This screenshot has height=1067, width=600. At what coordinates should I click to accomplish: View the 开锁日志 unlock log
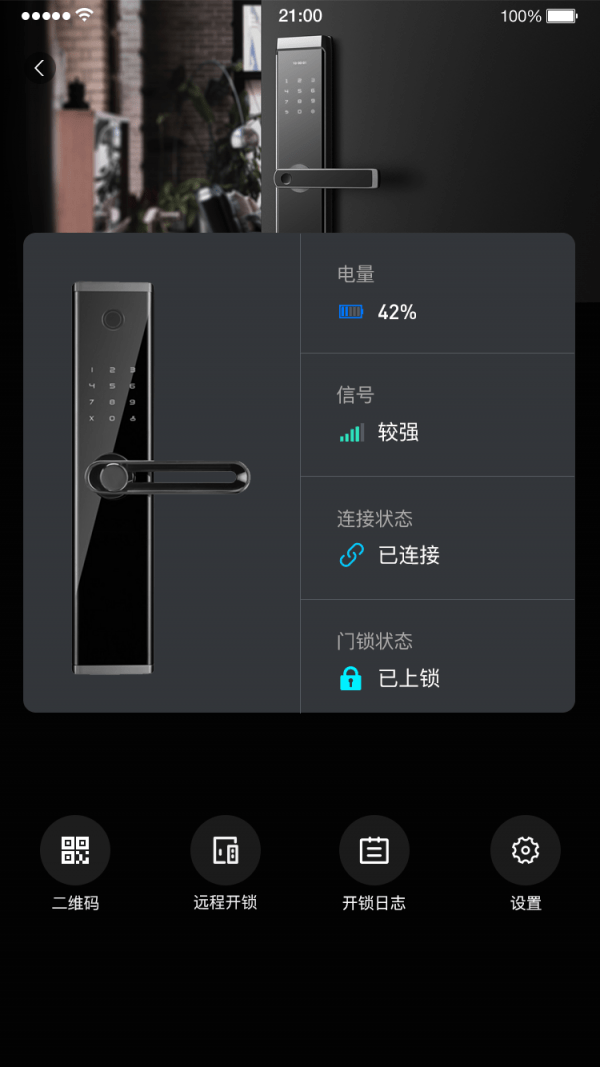[x=374, y=851]
